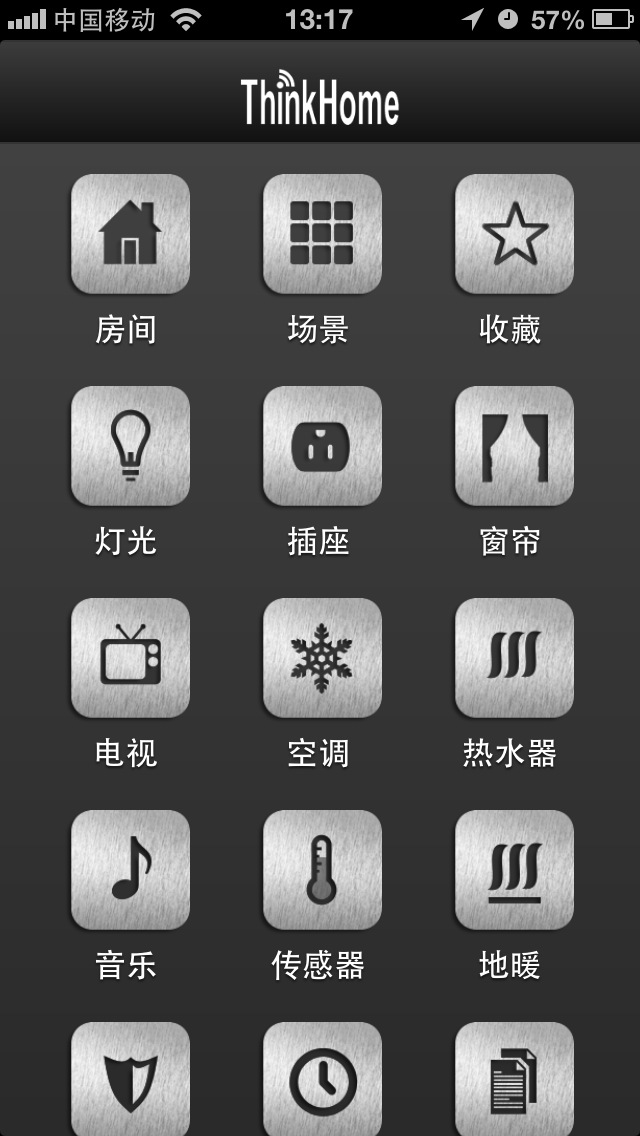
Task: Open 热水器 water heater controls
Action: coord(514,658)
